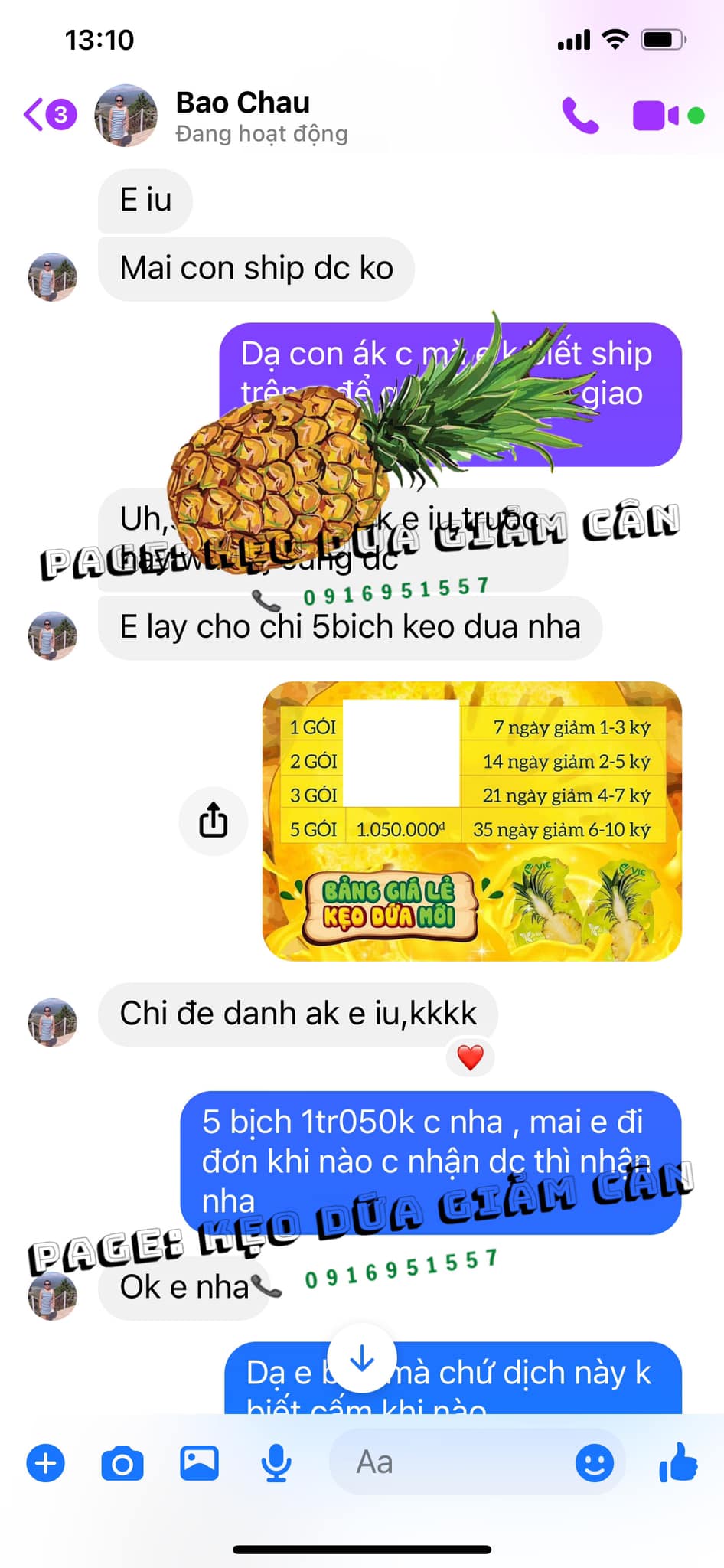Screen dimensions: 724x1568
Task: Start a voice call with Bao Chau
Action: pos(580,116)
